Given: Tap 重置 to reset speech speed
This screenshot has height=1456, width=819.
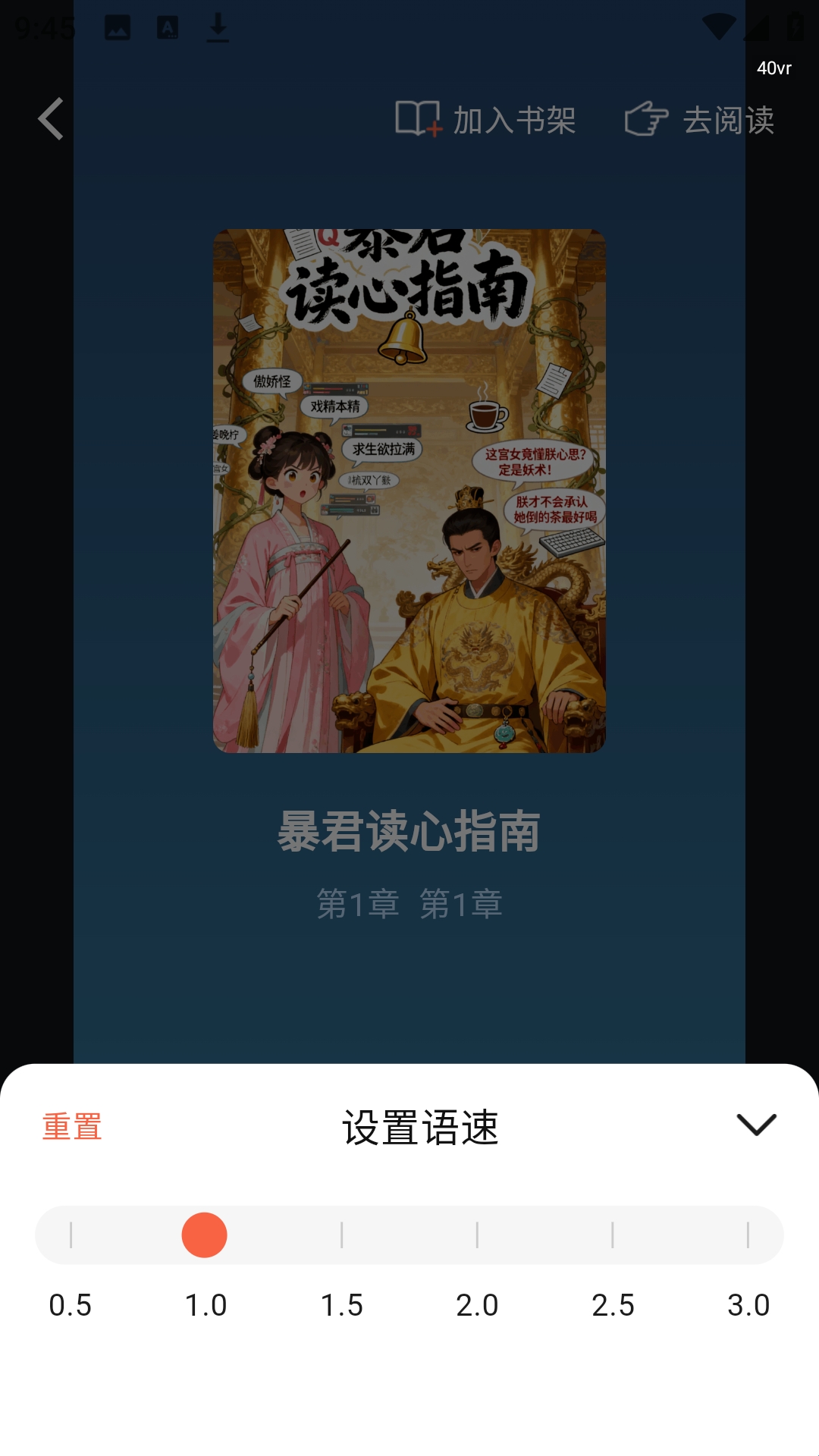Looking at the screenshot, I should coord(72,1127).
